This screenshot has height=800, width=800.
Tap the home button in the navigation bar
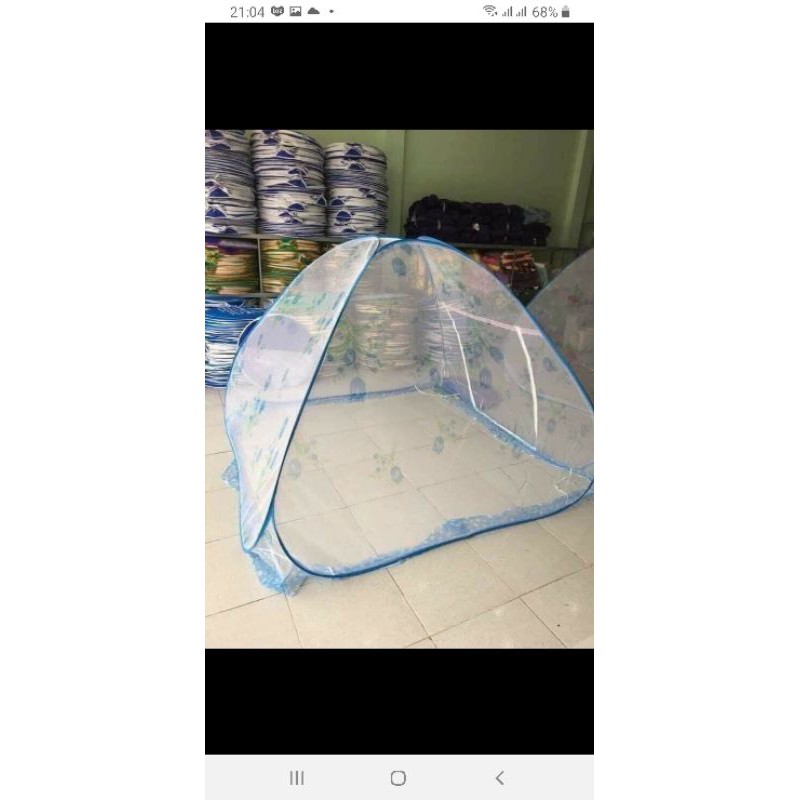(398, 778)
